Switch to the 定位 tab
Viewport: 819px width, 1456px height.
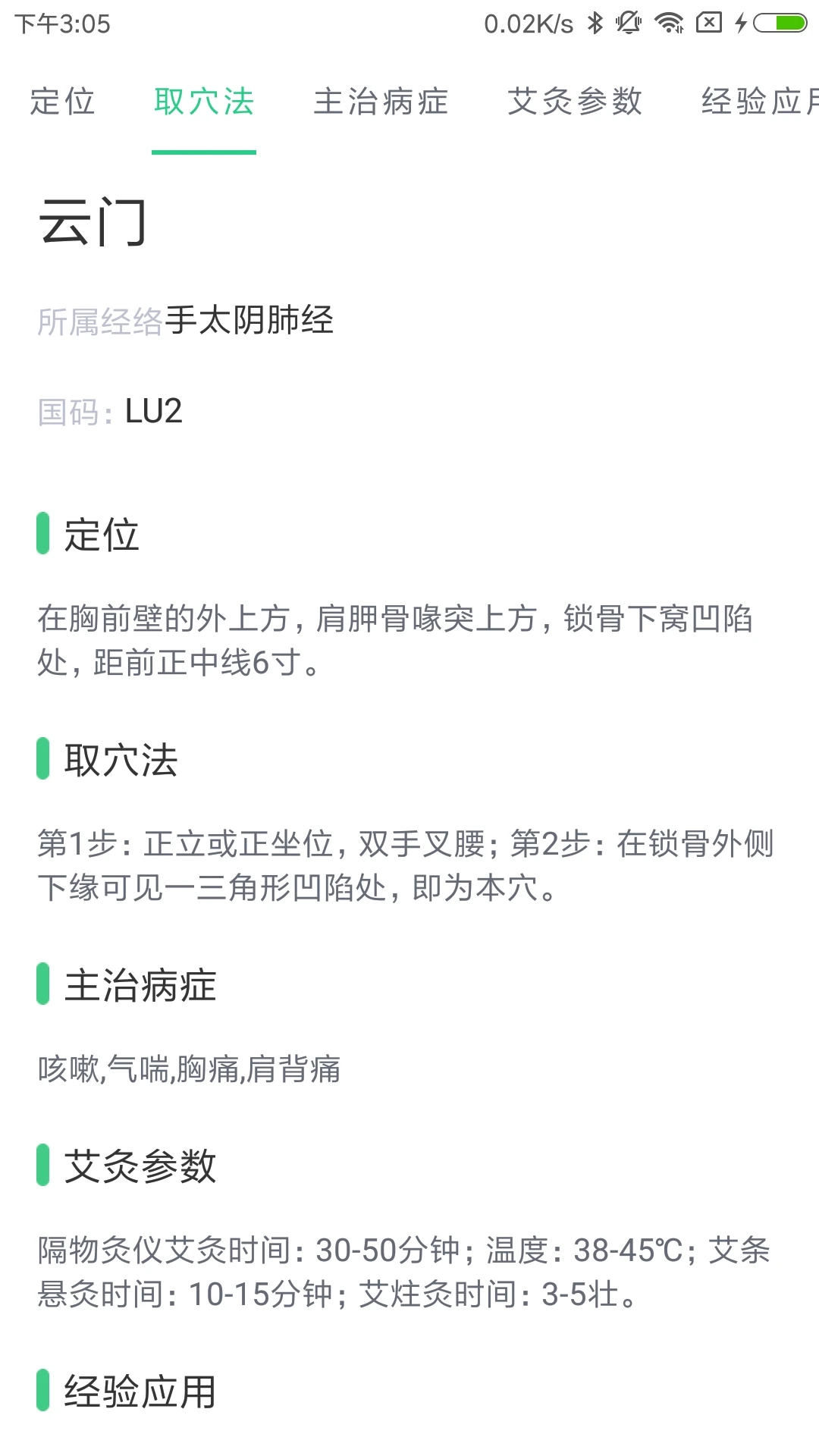61,102
